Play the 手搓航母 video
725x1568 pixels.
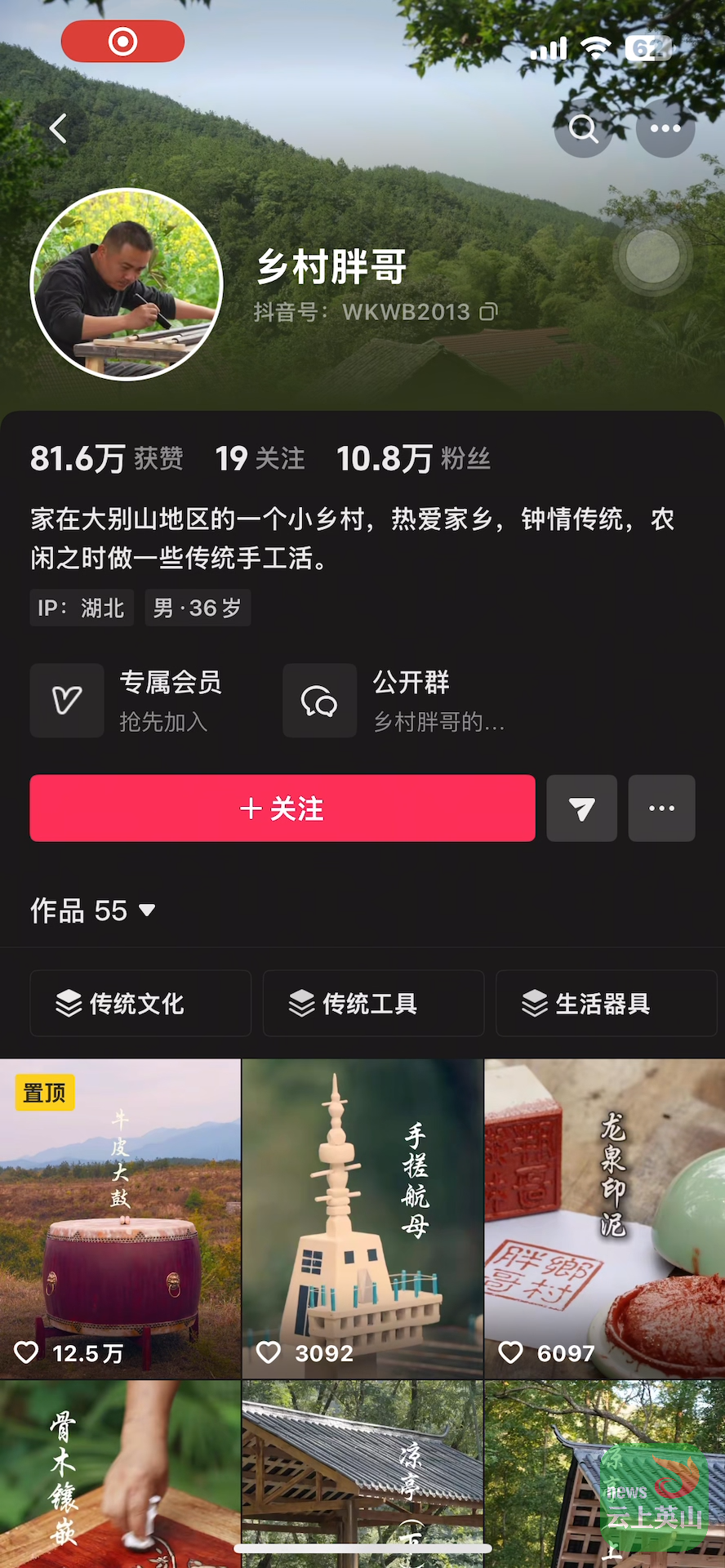coord(362,1217)
